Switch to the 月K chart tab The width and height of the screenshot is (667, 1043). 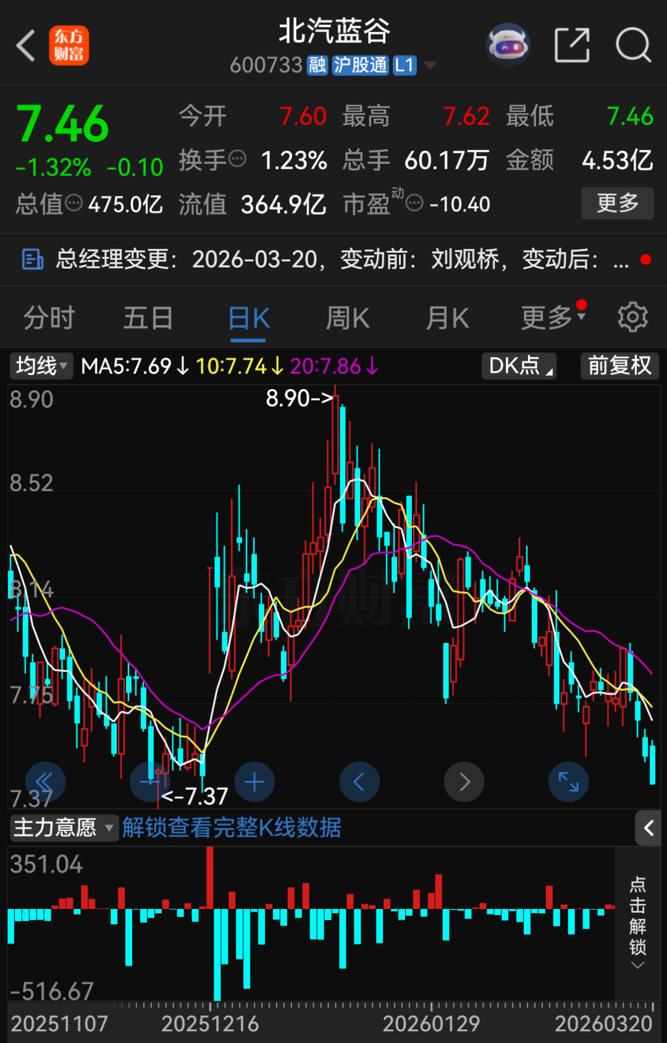click(447, 318)
